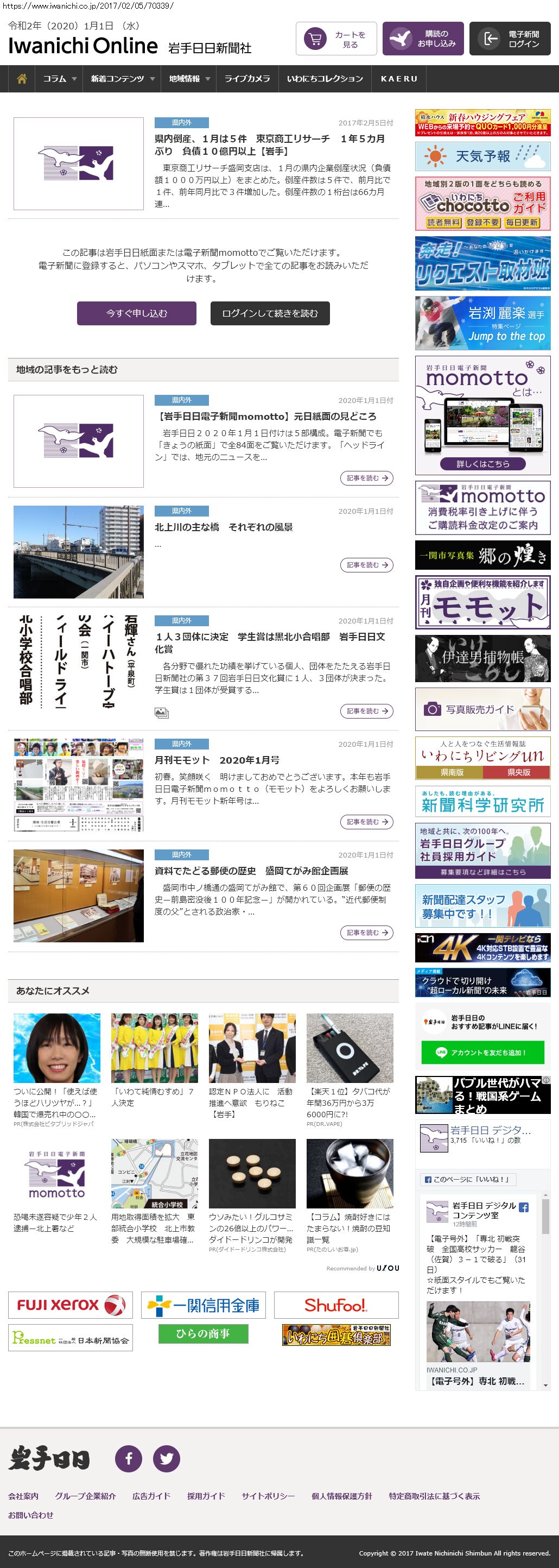Select ログインして続きを読む
Screen dimensions: 559x1568
[270, 313]
